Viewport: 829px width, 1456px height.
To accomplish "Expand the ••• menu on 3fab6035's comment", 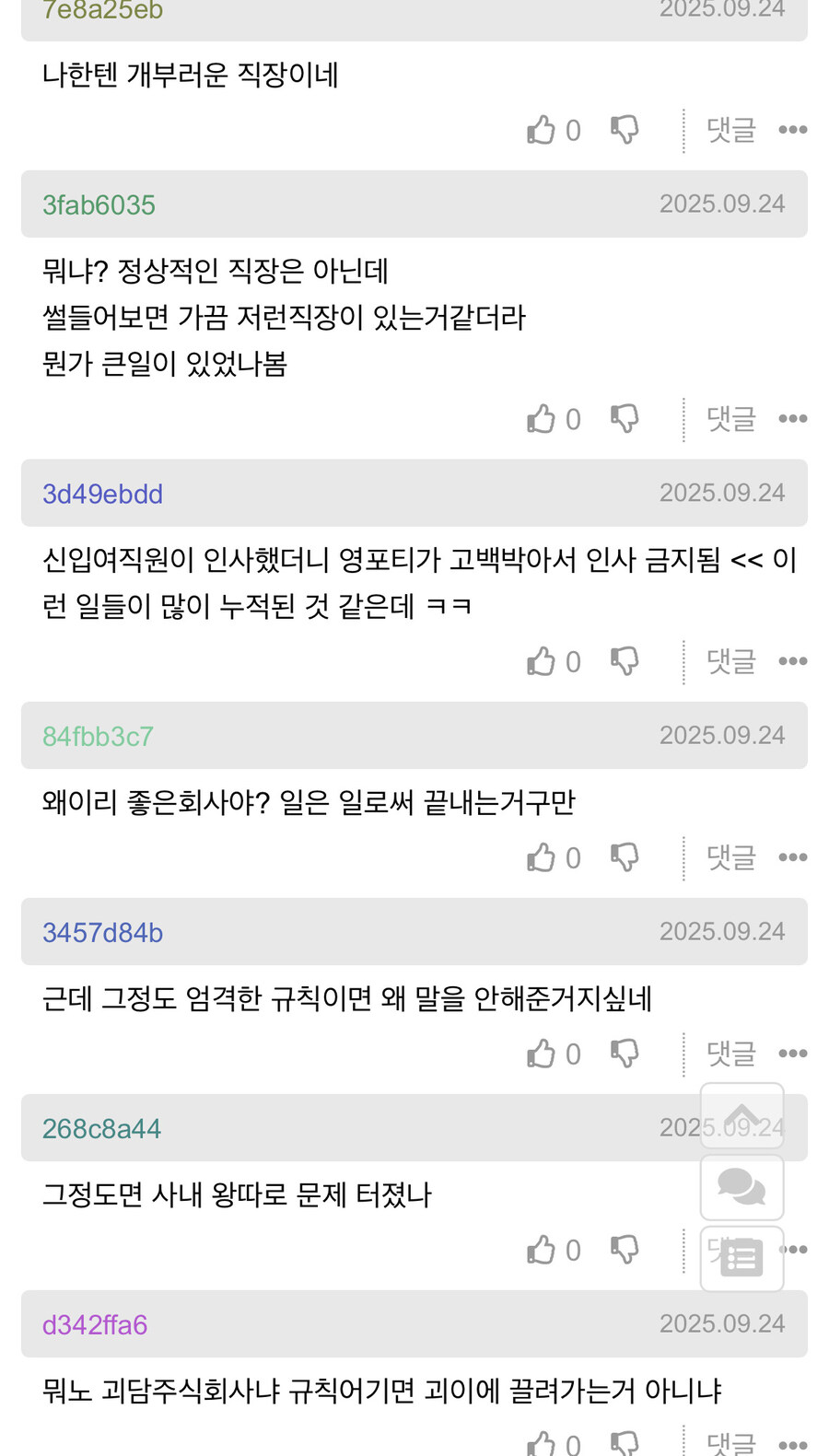I will (792, 417).
